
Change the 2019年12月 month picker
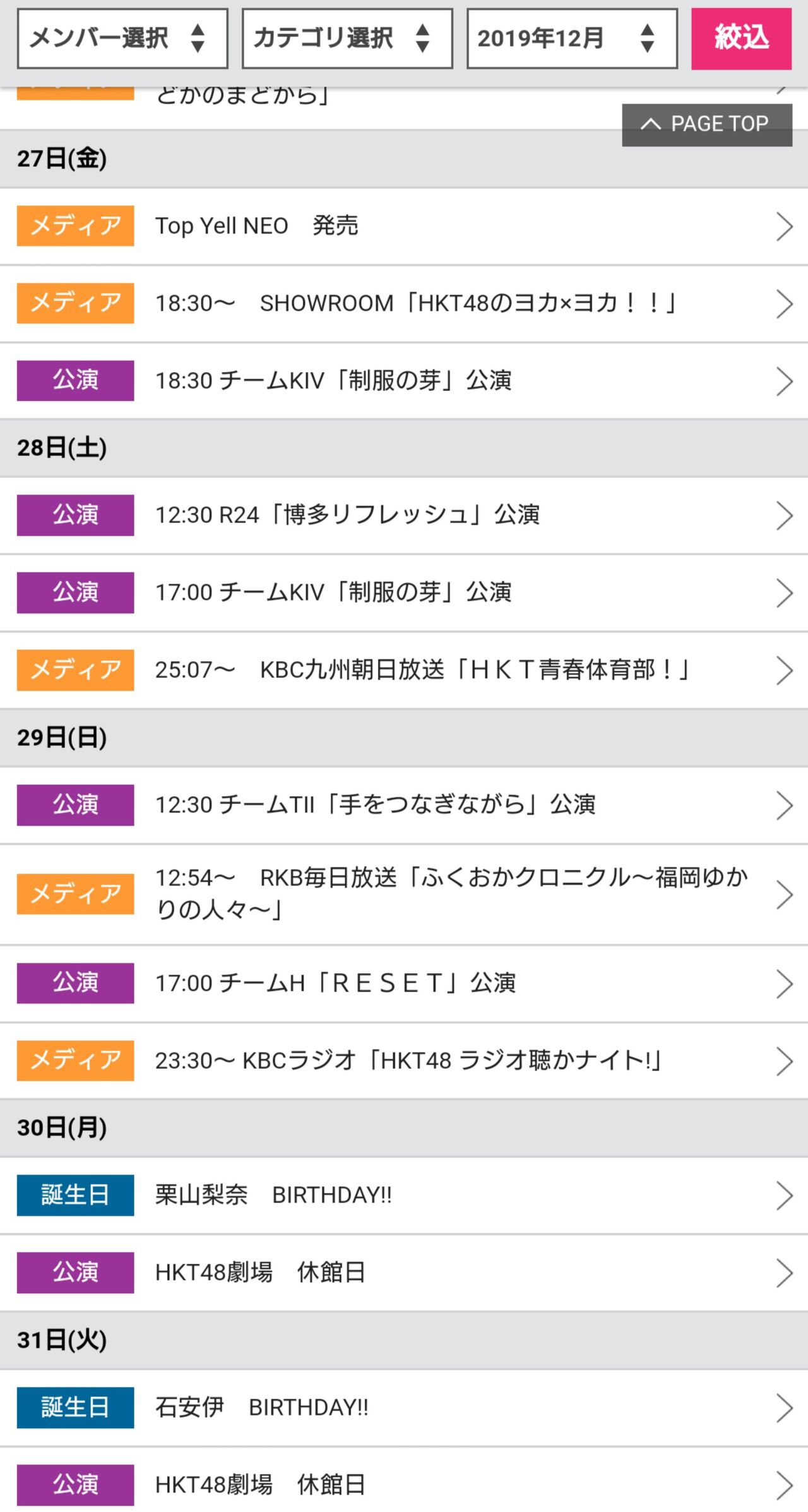tap(572, 39)
